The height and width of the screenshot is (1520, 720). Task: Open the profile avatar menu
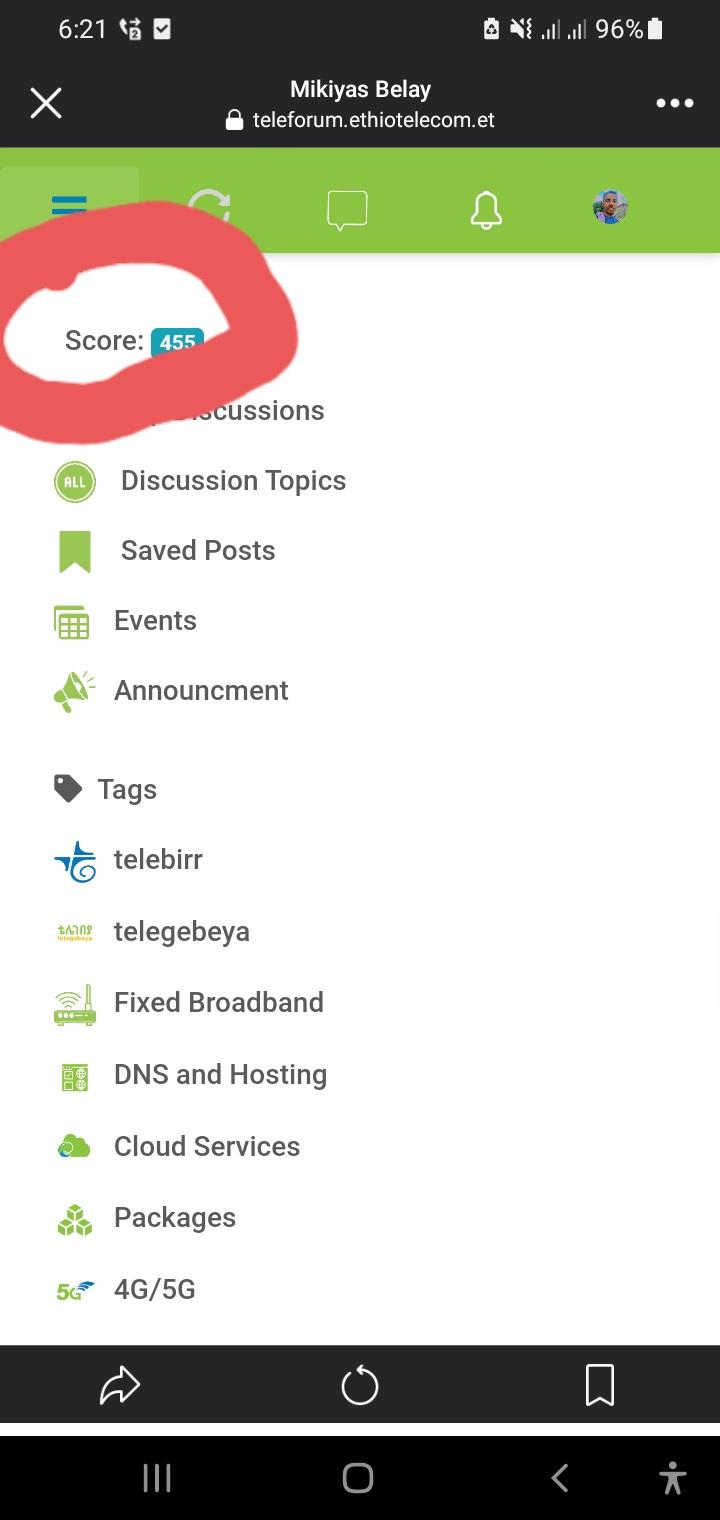[x=610, y=208]
